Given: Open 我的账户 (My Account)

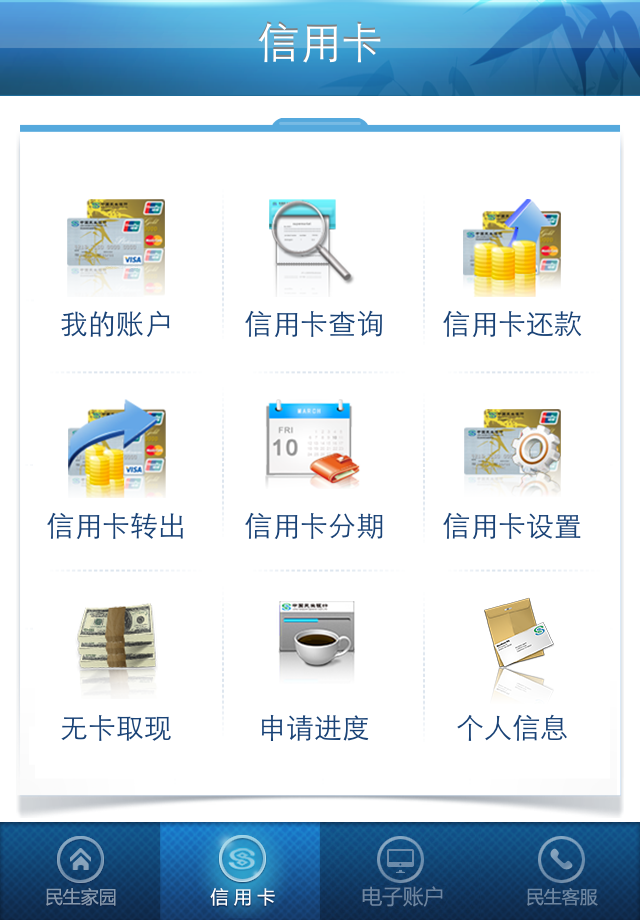Looking at the screenshot, I should pyautogui.click(x=116, y=265).
